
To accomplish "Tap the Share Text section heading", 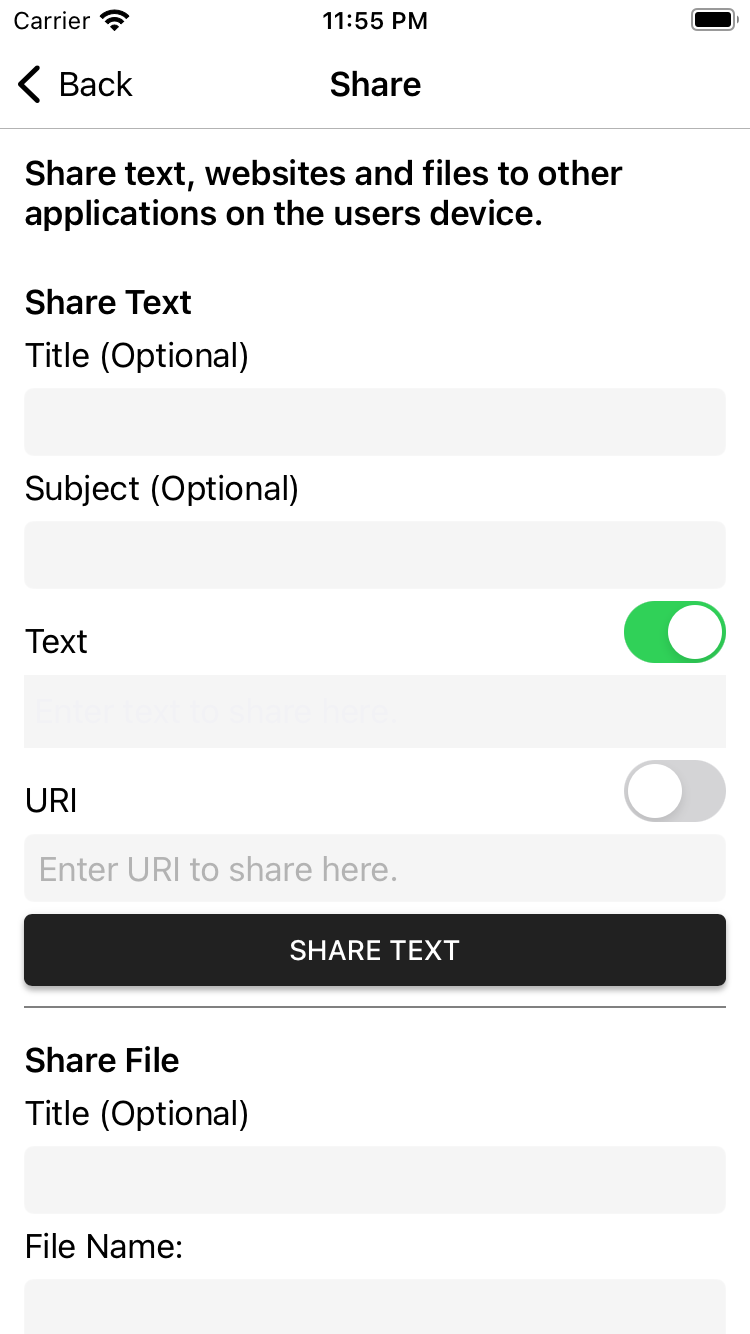I will coord(107,302).
